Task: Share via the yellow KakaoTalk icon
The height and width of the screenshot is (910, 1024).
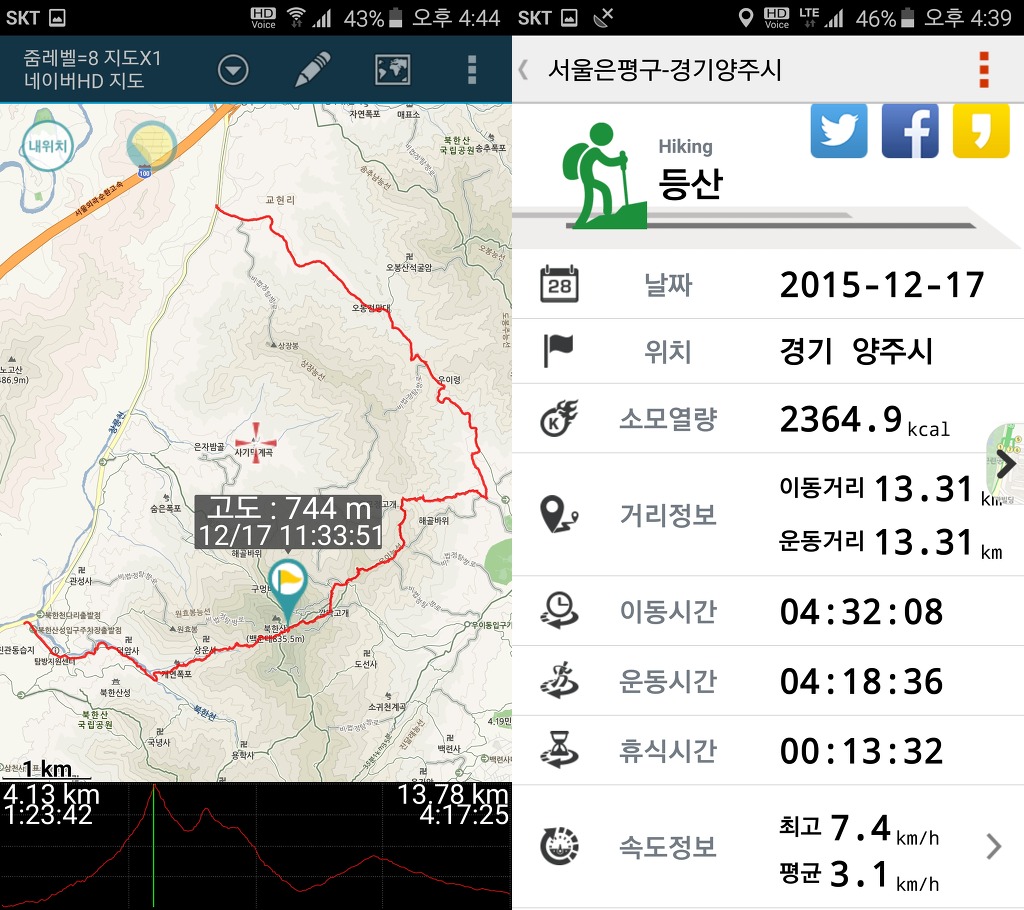Action: 981,130
